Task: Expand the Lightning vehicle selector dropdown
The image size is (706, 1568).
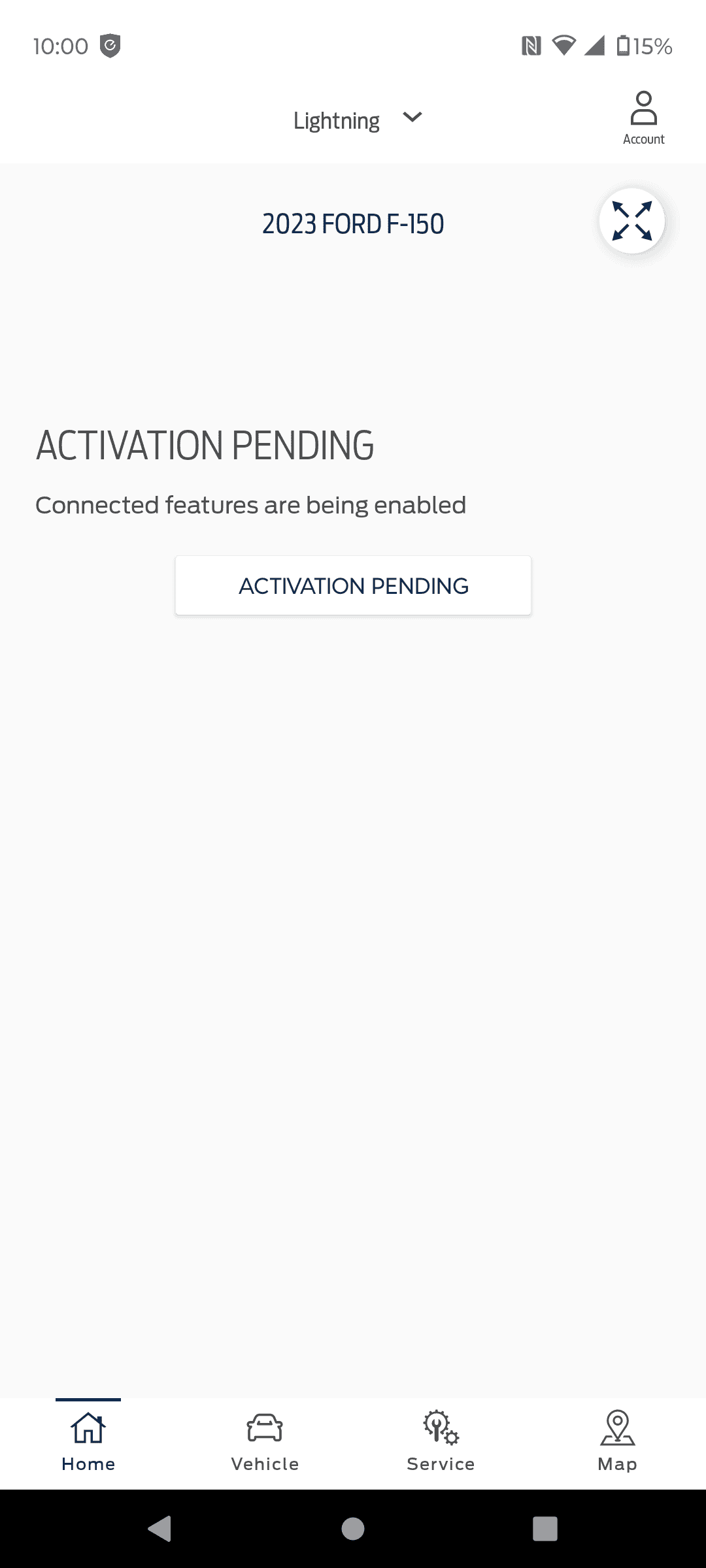Action: [356, 120]
